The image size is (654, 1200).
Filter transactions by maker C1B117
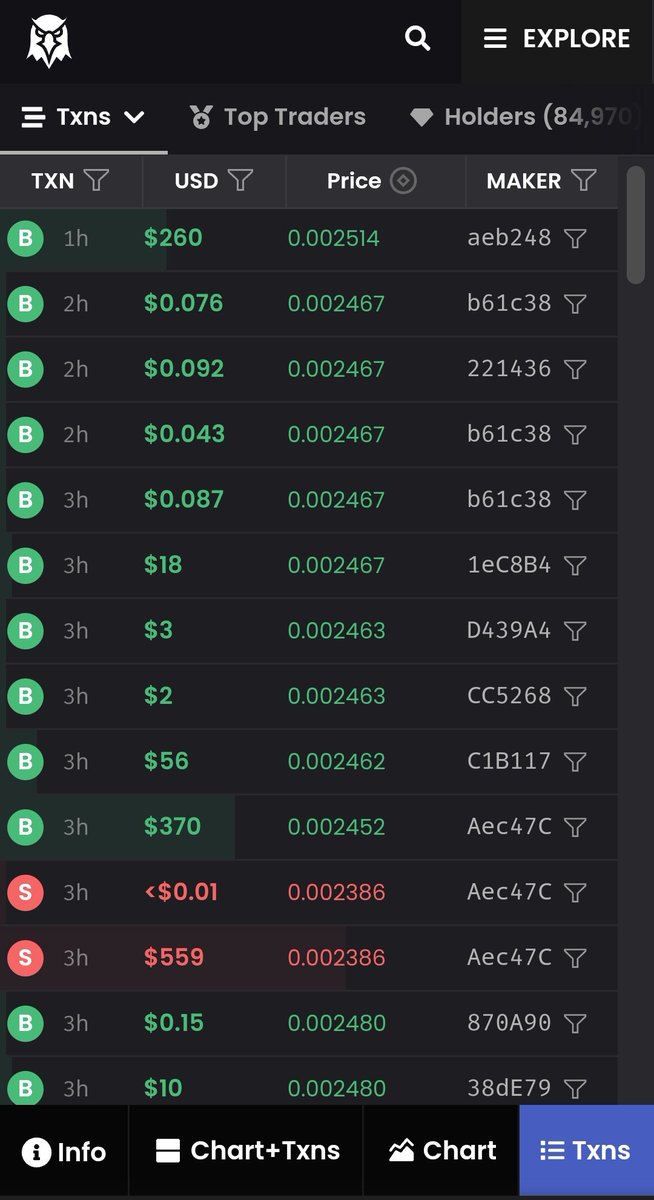(575, 762)
